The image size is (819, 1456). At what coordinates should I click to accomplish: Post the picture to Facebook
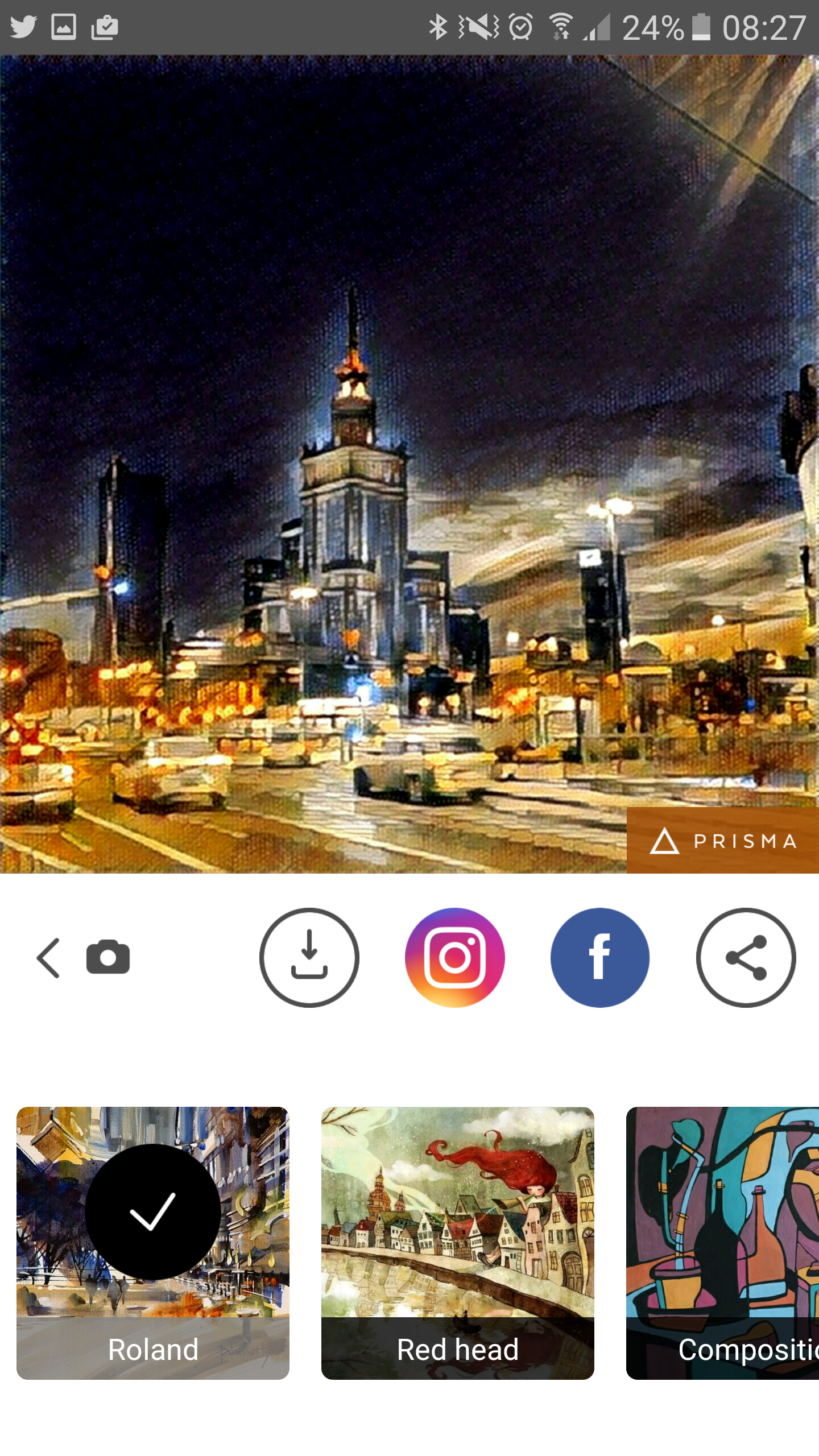(x=600, y=957)
